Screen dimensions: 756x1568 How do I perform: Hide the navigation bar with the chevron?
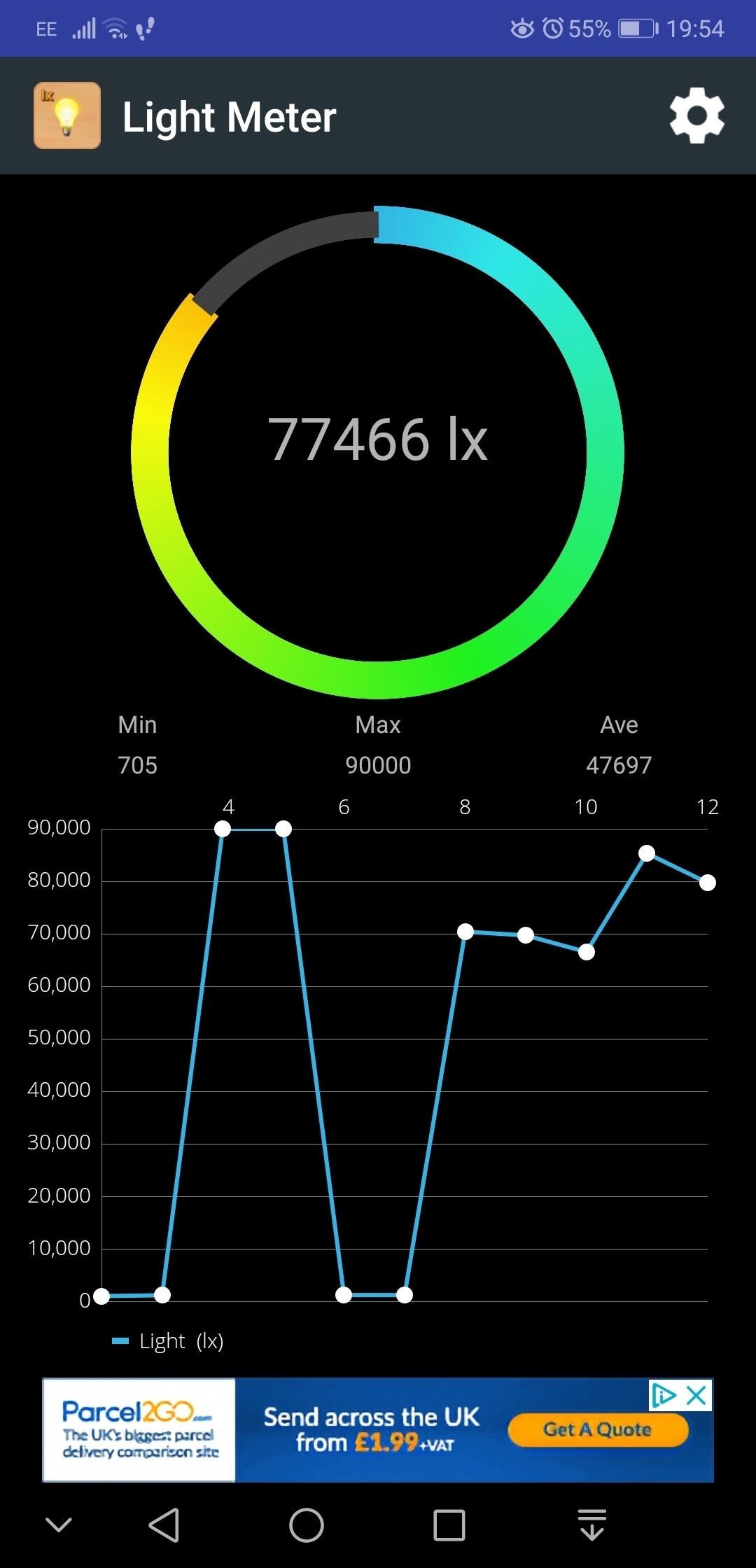click(59, 1525)
